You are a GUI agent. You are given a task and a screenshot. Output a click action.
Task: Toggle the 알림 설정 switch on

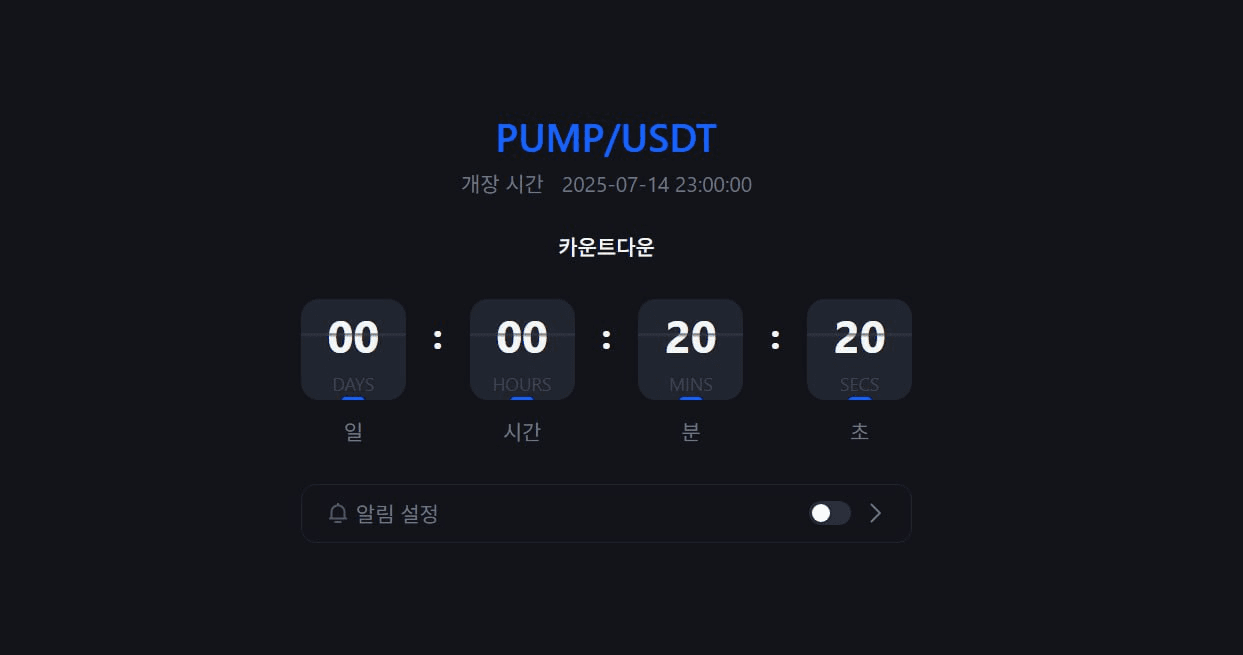tap(829, 513)
